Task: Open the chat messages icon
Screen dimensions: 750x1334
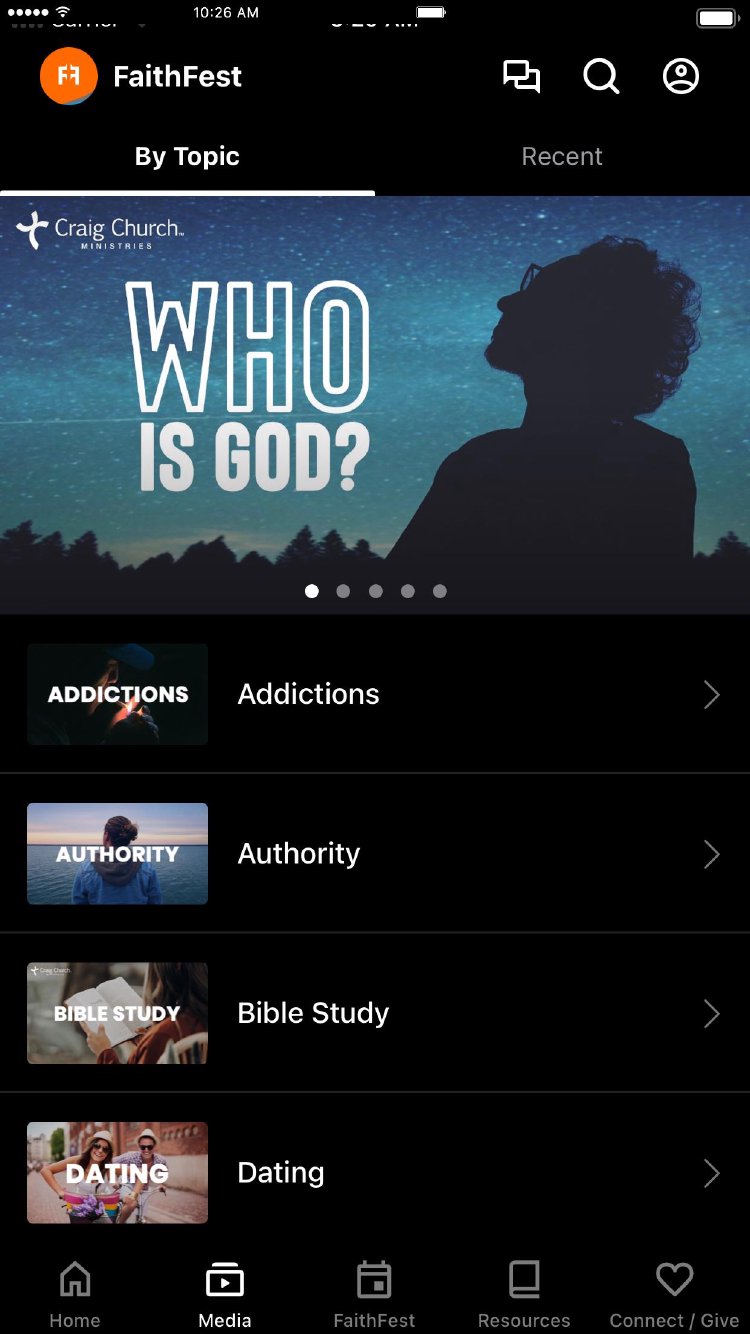Action: pyautogui.click(x=521, y=77)
